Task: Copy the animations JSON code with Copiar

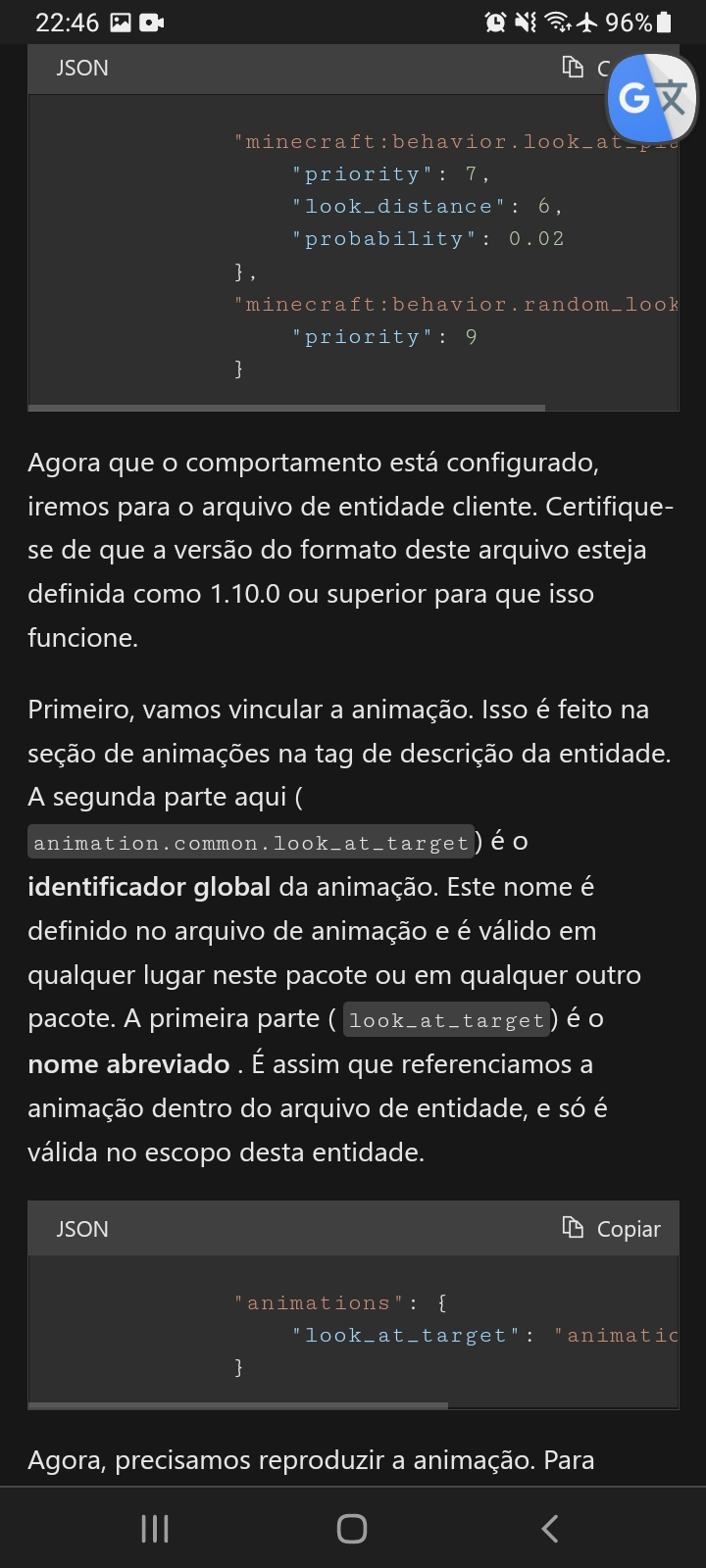Action: (x=611, y=1228)
